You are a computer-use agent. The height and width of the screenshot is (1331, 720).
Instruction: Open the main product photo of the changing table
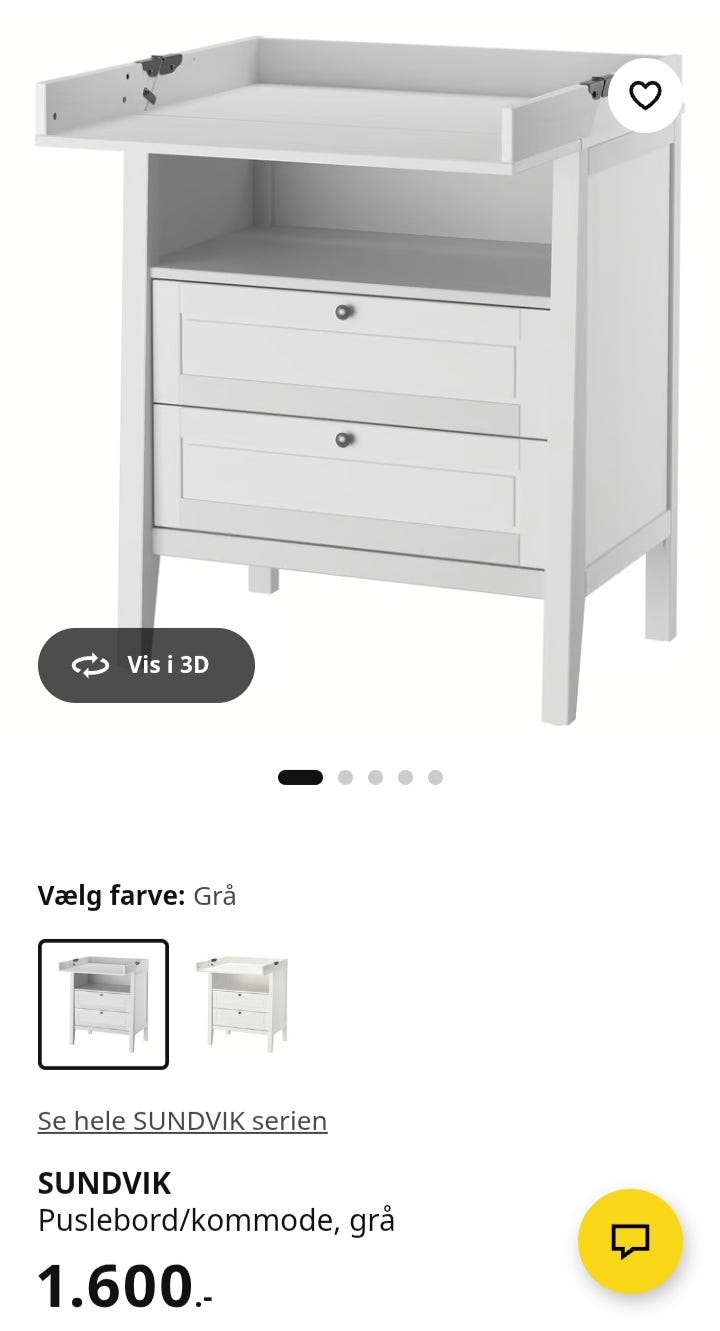click(360, 380)
